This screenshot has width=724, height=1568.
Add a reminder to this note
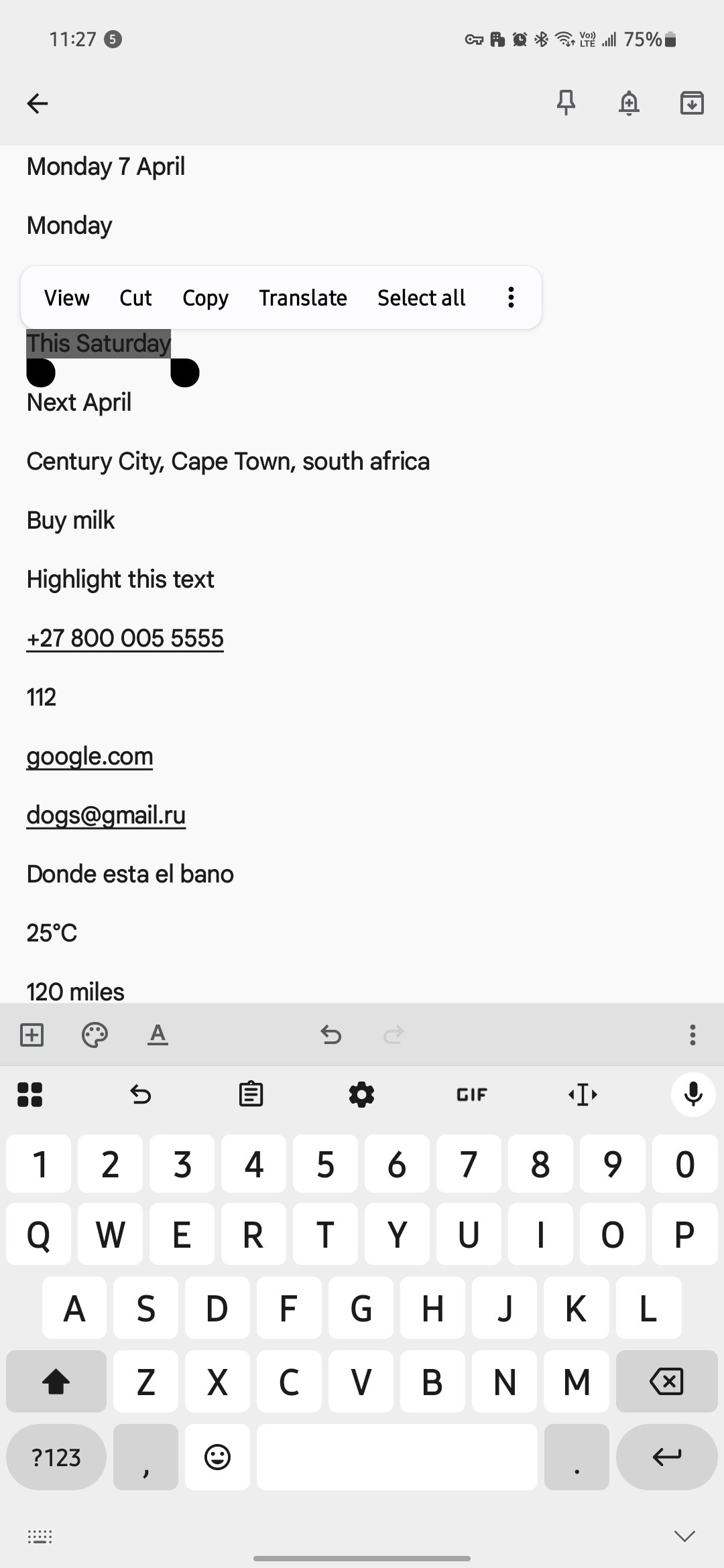629,103
